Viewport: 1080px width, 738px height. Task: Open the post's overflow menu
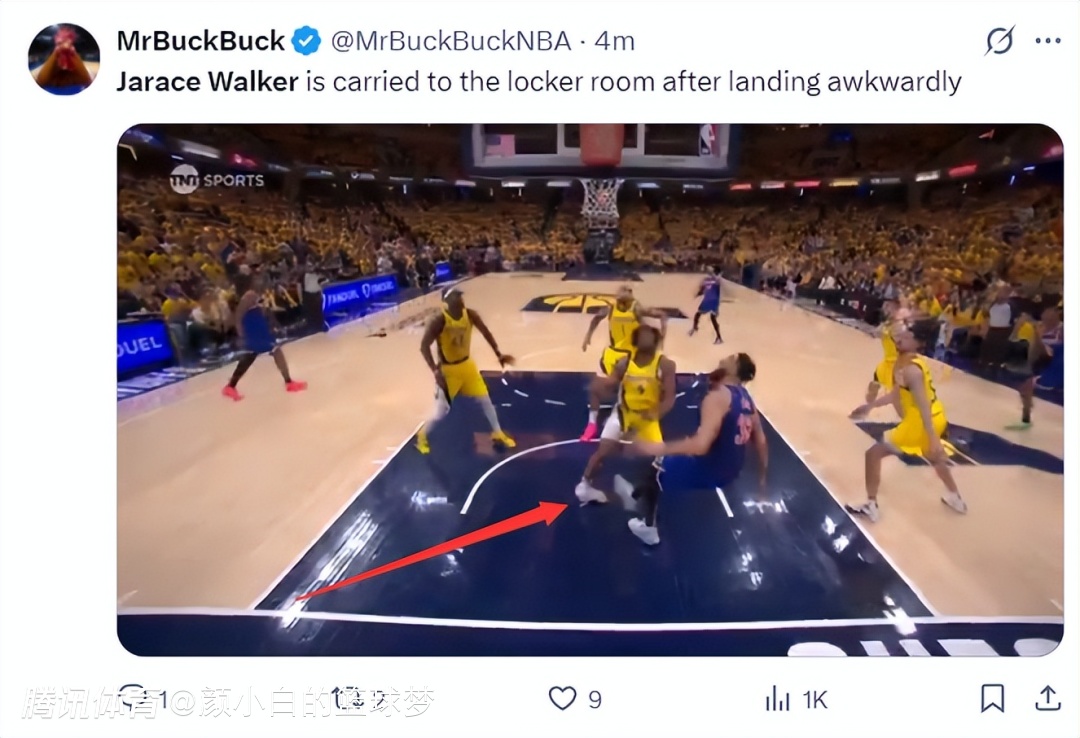(1047, 41)
